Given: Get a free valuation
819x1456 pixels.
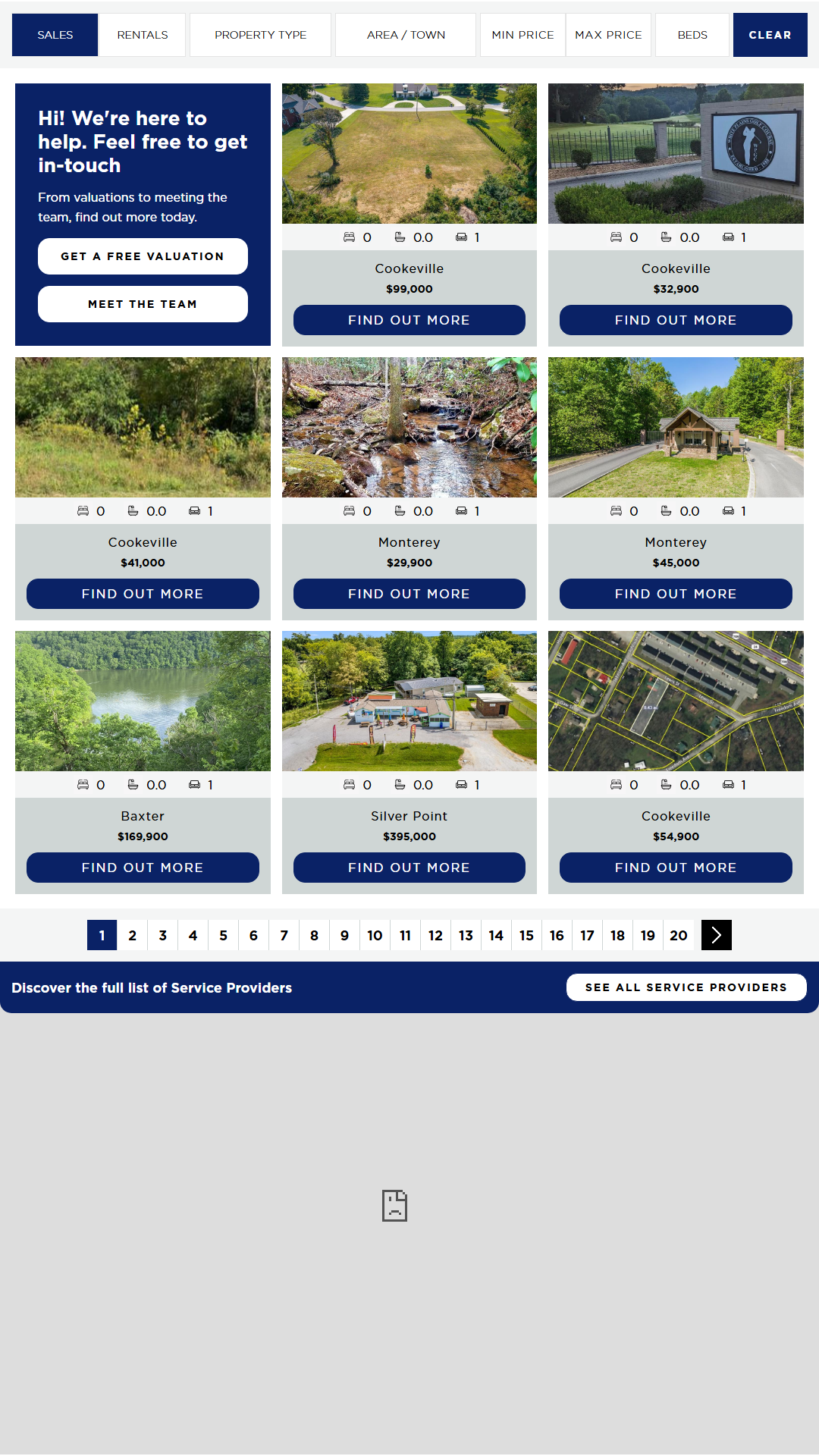Looking at the screenshot, I should [x=143, y=256].
